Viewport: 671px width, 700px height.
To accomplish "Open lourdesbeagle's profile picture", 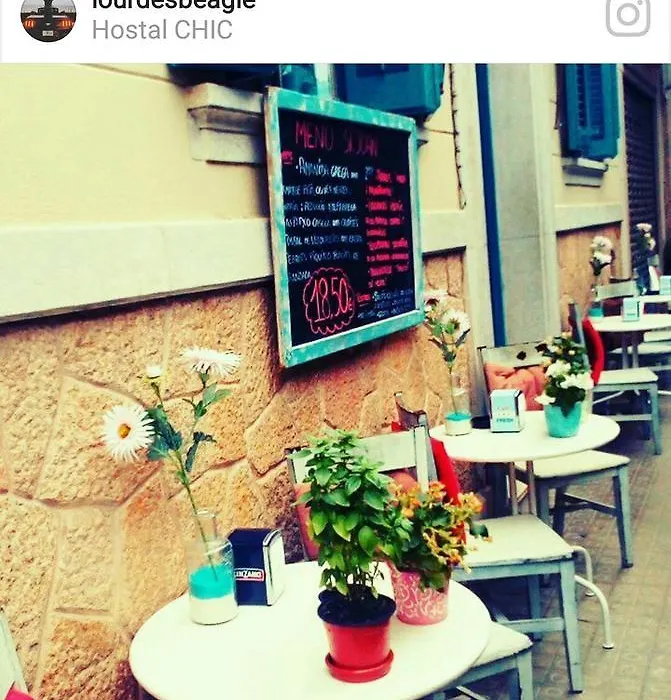I will [x=48, y=18].
